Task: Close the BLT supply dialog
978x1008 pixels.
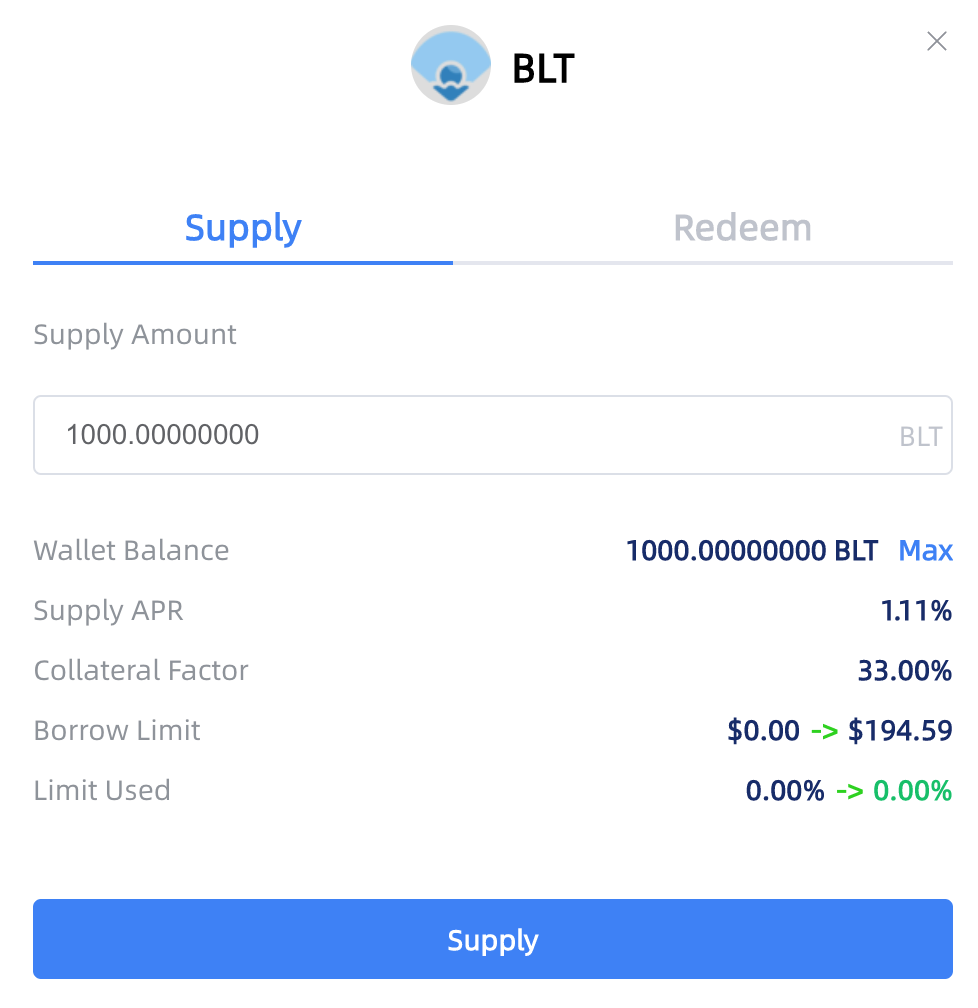Action: pos(936,41)
